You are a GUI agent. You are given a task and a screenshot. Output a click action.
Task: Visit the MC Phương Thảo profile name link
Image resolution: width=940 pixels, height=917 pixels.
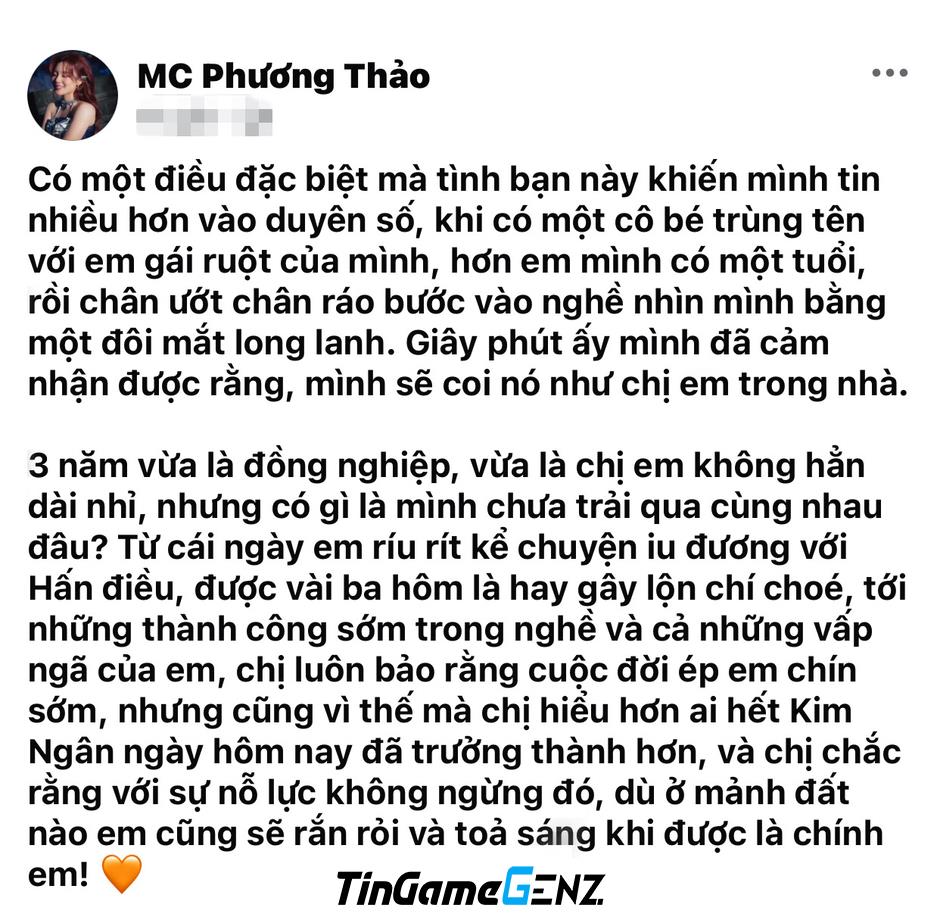tap(283, 76)
